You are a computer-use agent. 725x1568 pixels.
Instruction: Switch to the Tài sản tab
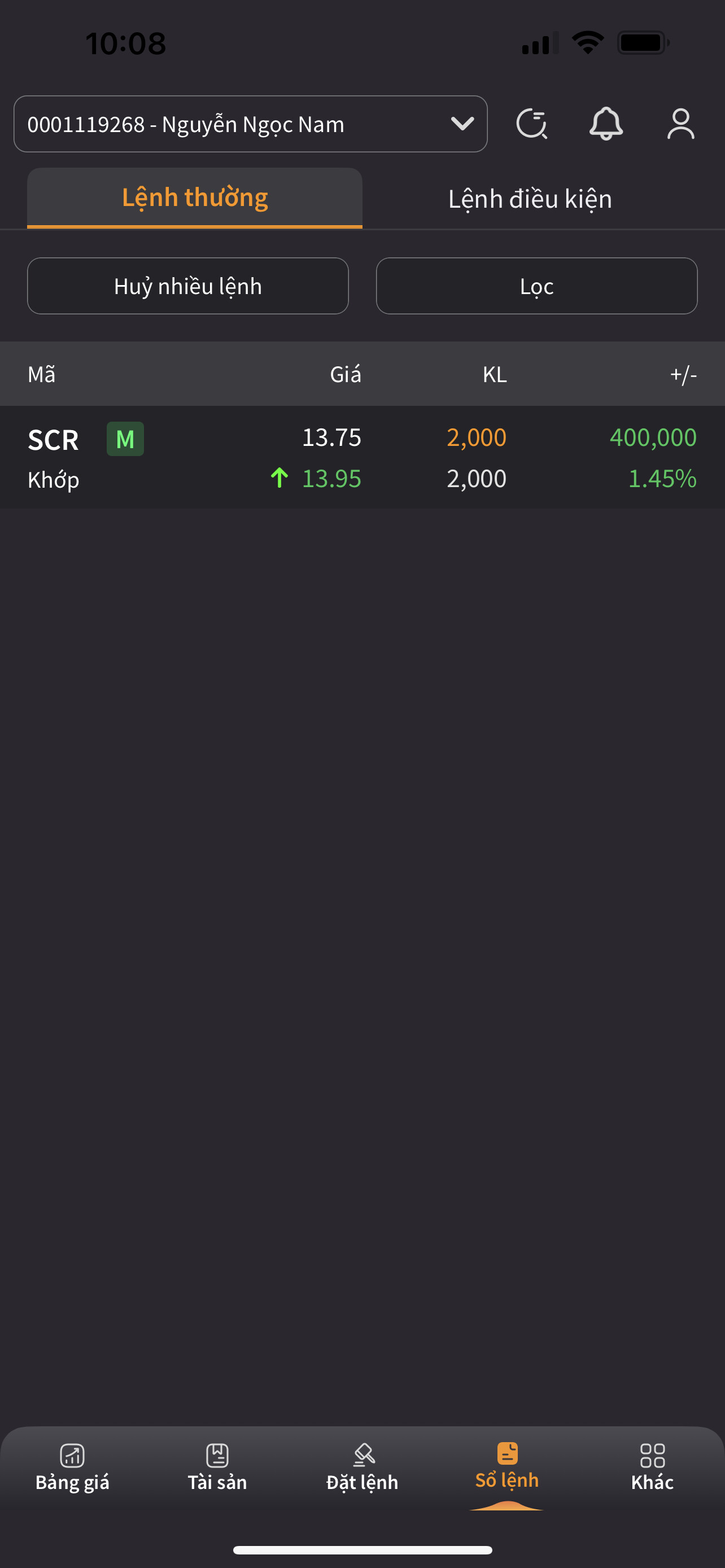tap(217, 1468)
